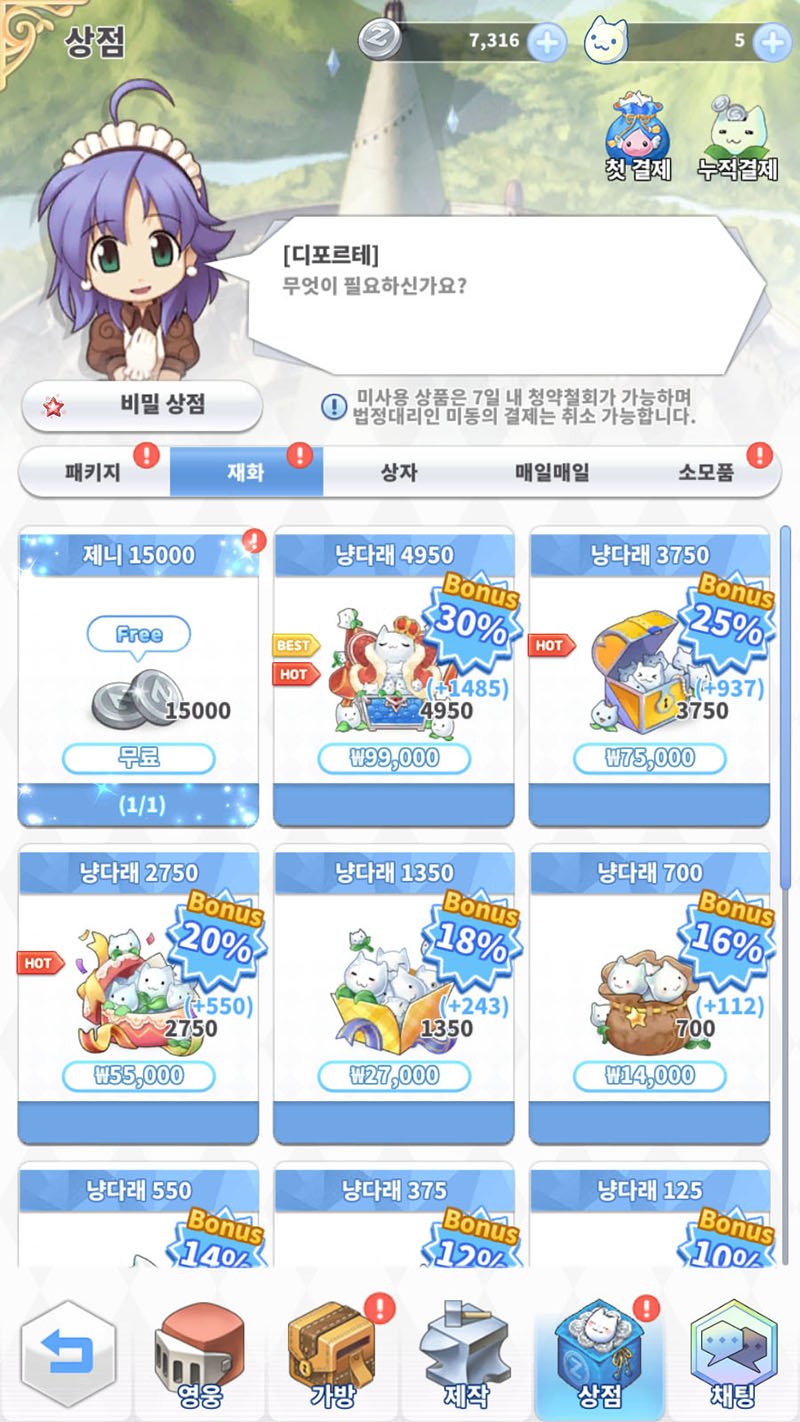The height and width of the screenshot is (1422, 800).
Task: Claim the free 제니 15000 item
Action: coord(138,758)
